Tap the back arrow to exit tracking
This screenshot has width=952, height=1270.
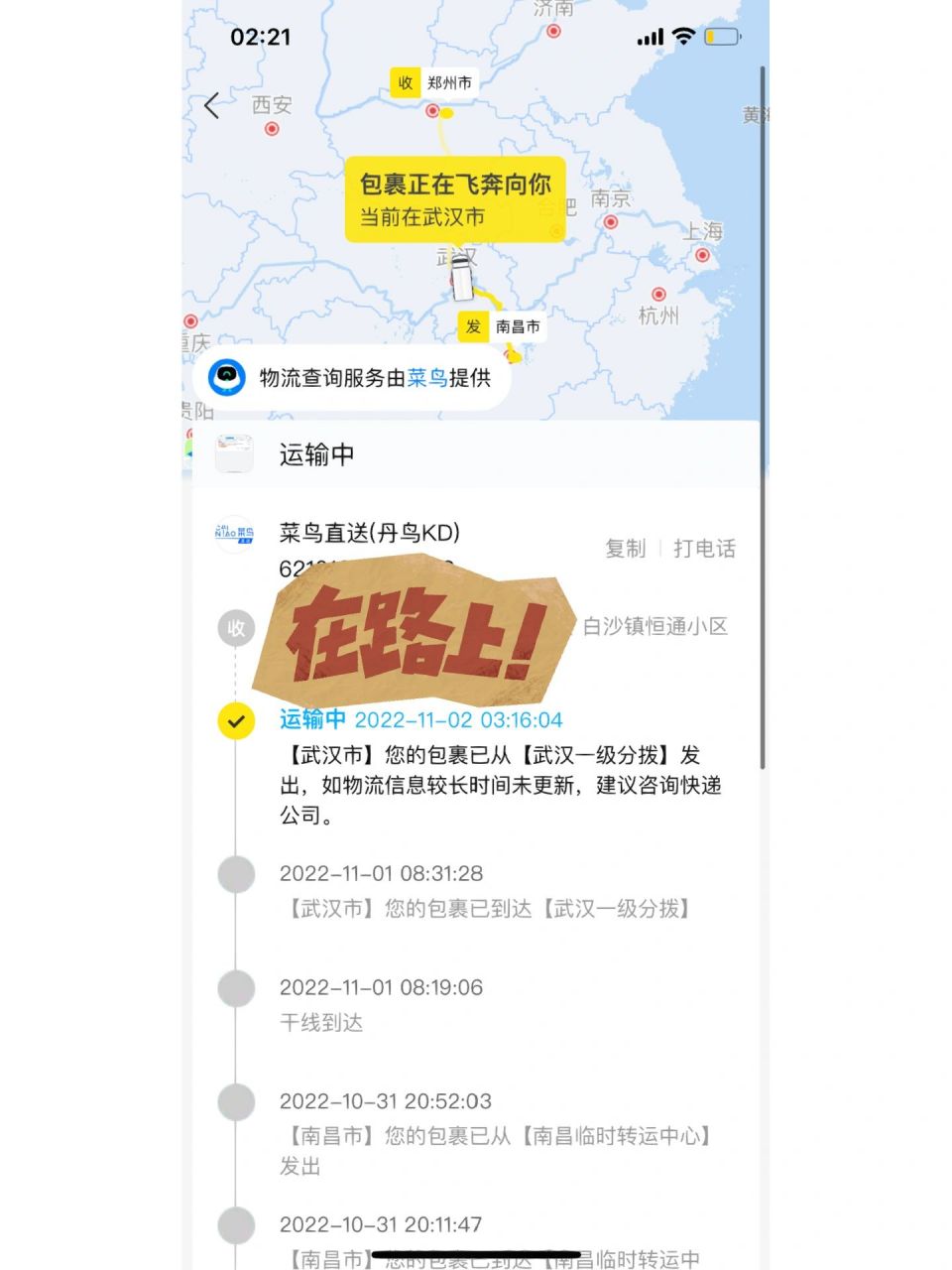point(211,105)
